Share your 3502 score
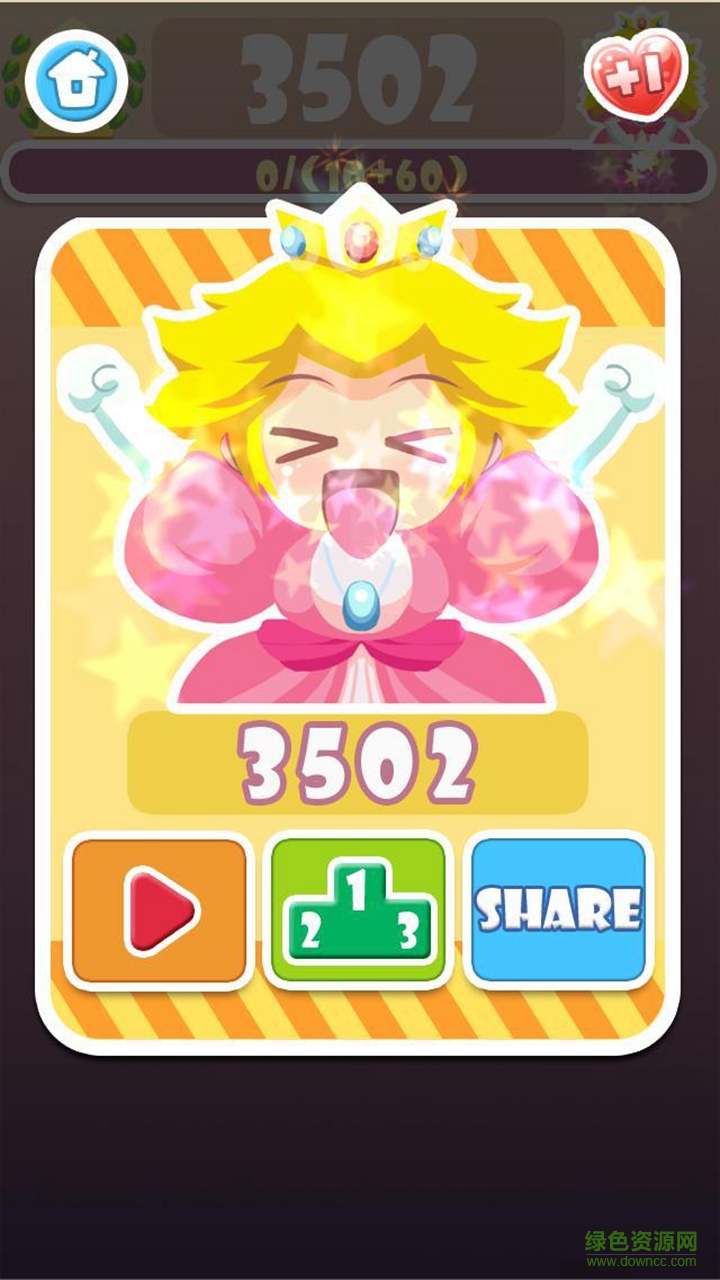Screen dimensions: 720x1280 (558, 910)
